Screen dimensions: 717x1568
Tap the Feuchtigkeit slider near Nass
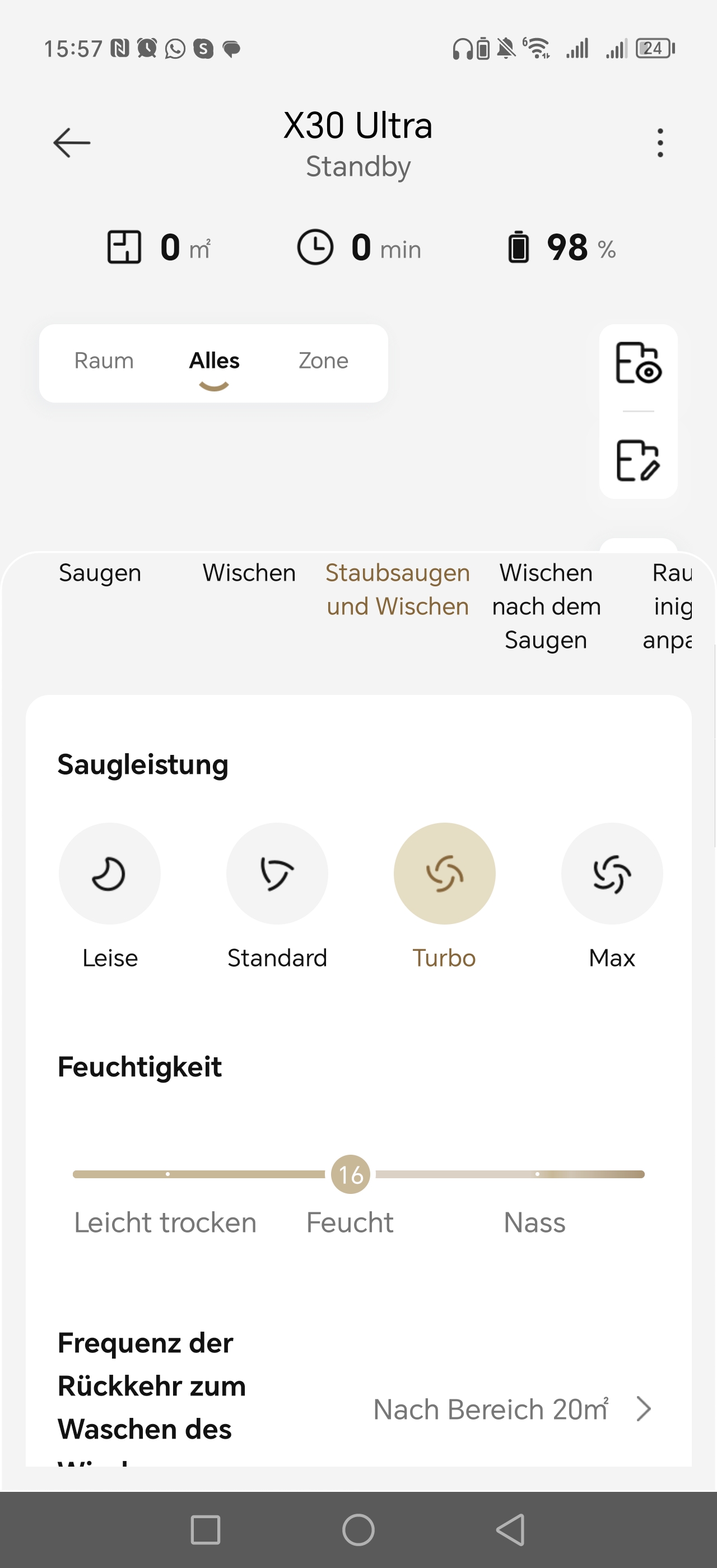(x=537, y=1174)
